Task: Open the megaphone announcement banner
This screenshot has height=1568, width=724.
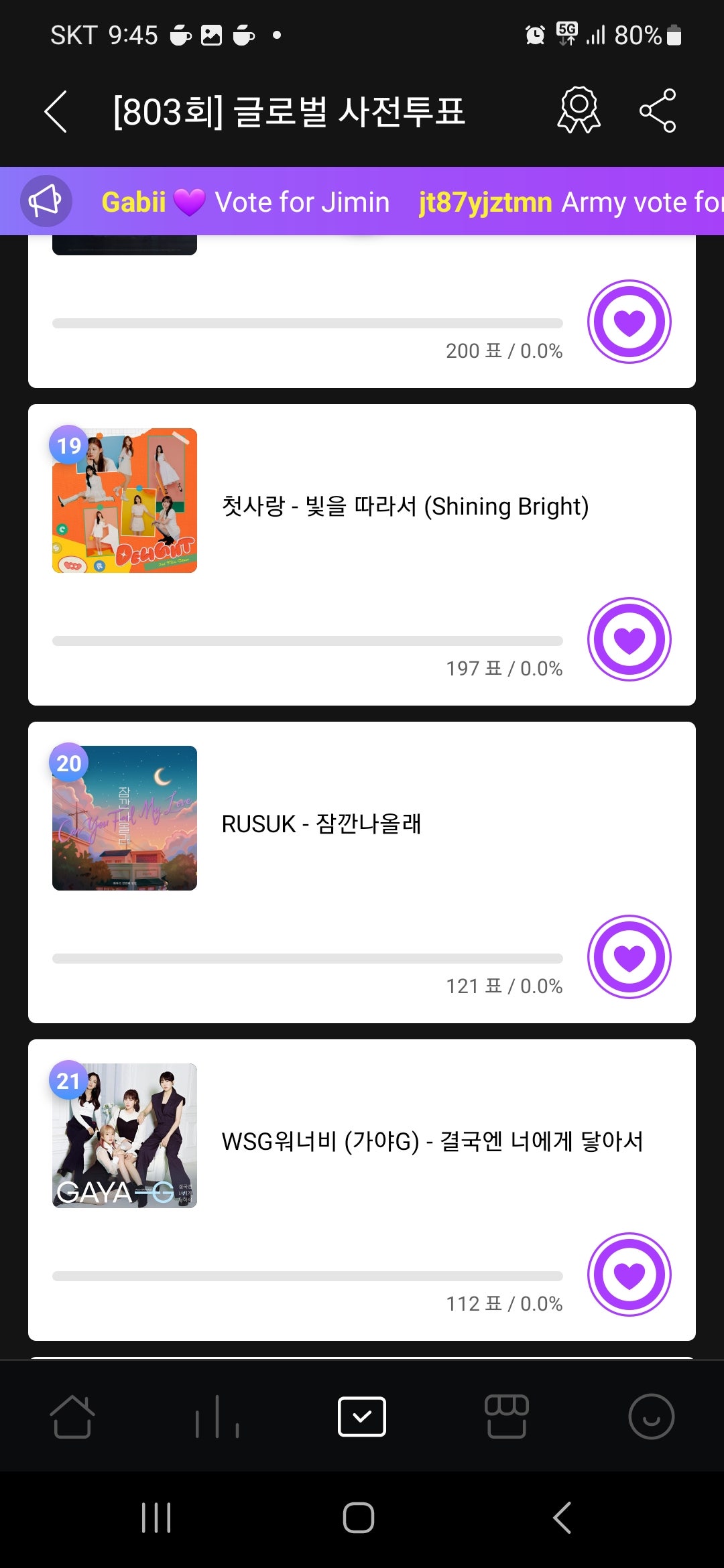Action: [x=46, y=201]
